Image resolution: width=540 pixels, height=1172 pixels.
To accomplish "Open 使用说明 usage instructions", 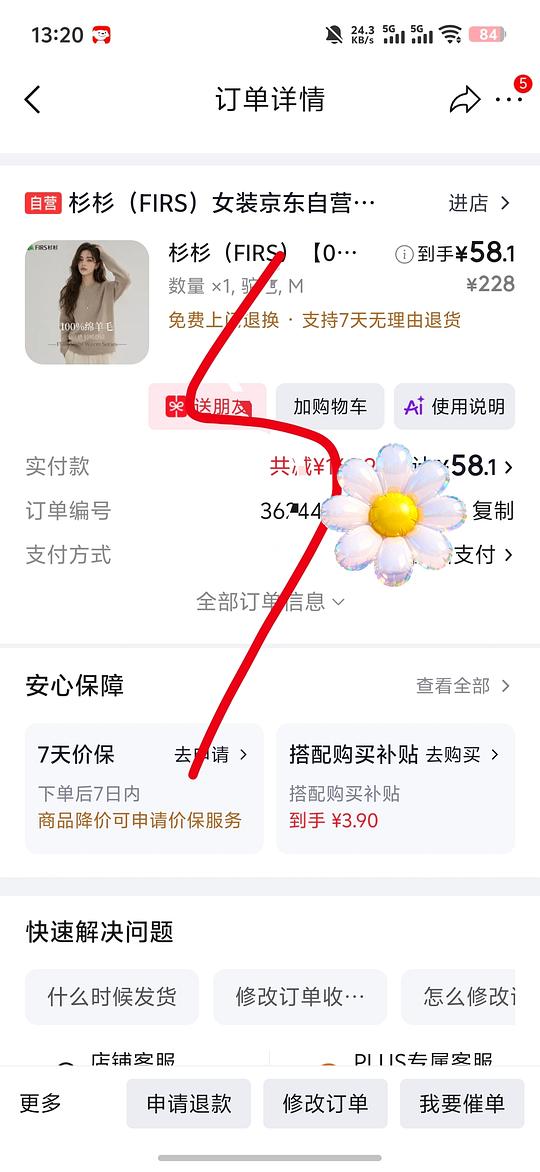I will pyautogui.click(x=454, y=407).
